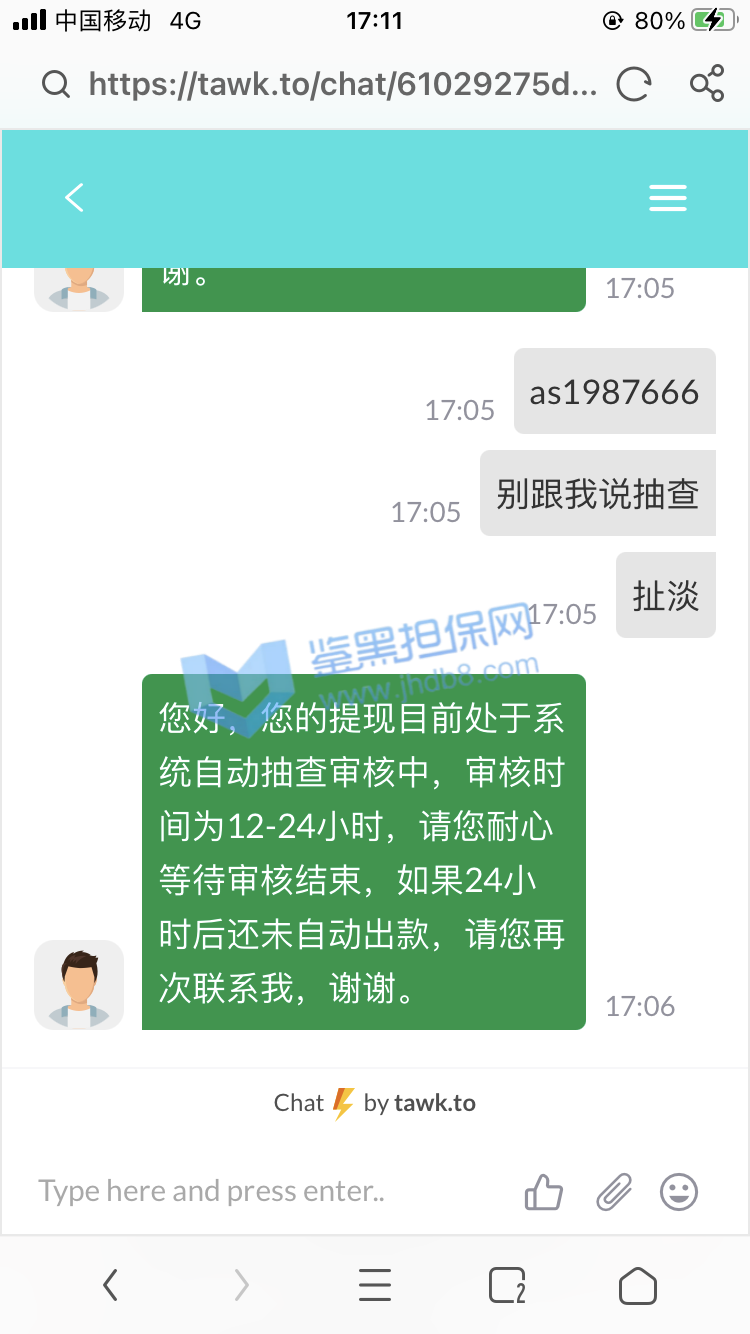Screen dimensions: 750x1334
Task: Open the chat hamburger menu
Action: coord(667,198)
